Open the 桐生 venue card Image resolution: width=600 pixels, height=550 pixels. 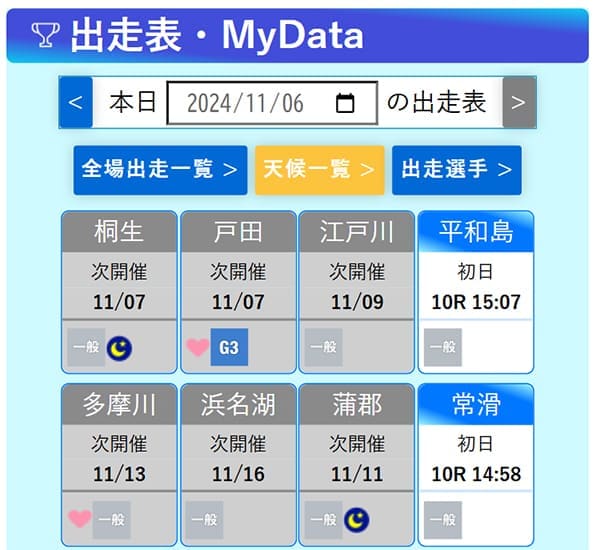click(119, 292)
